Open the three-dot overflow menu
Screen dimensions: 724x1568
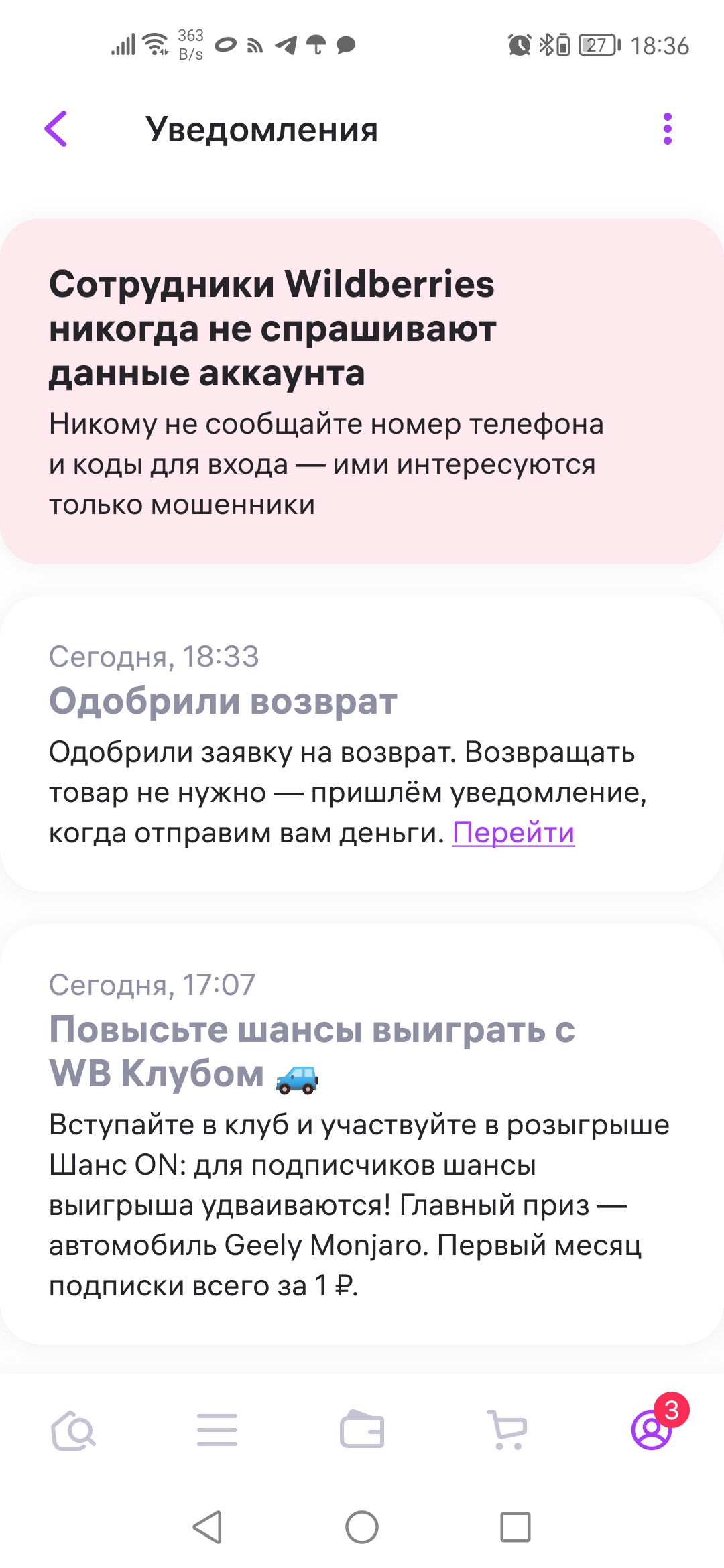(667, 129)
